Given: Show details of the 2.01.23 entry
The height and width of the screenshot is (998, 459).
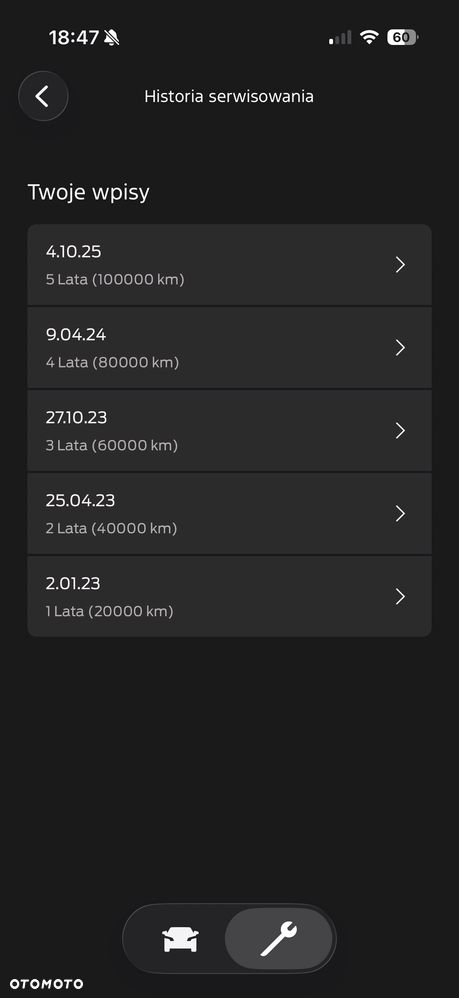Looking at the screenshot, I should 229,596.
